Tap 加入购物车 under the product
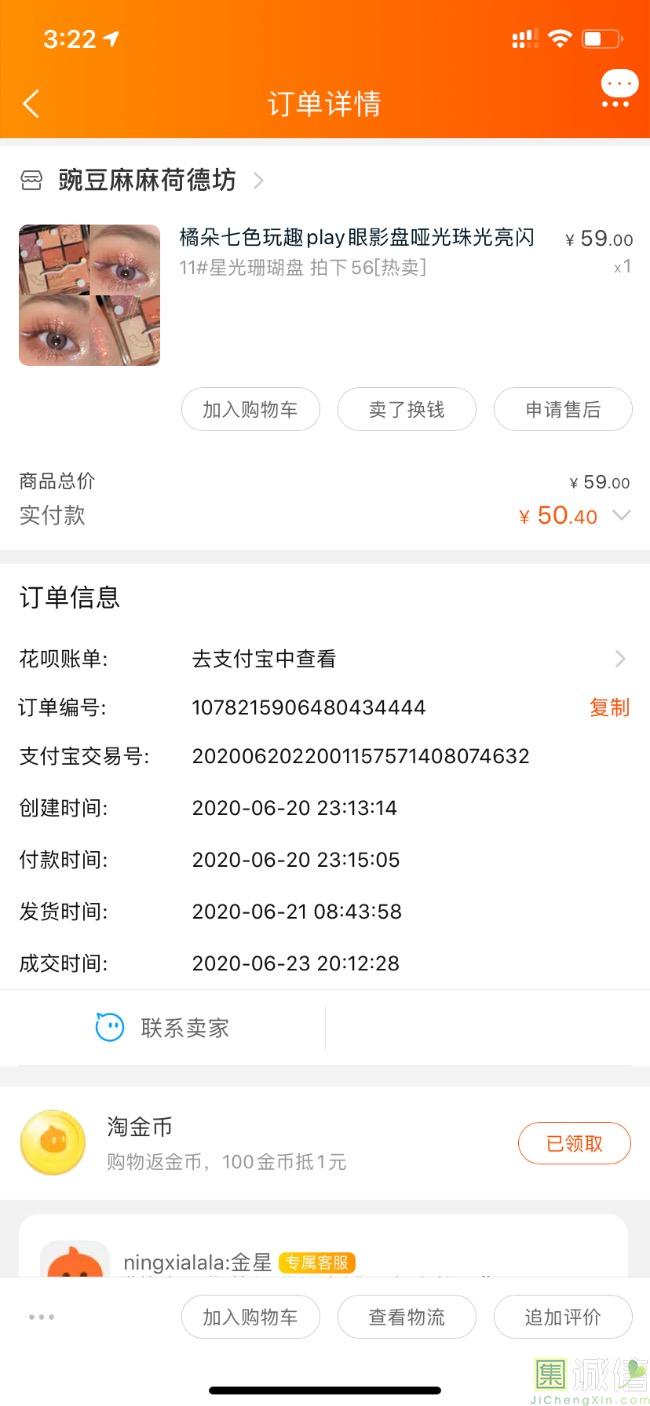The image size is (650, 1406). (250, 409)
